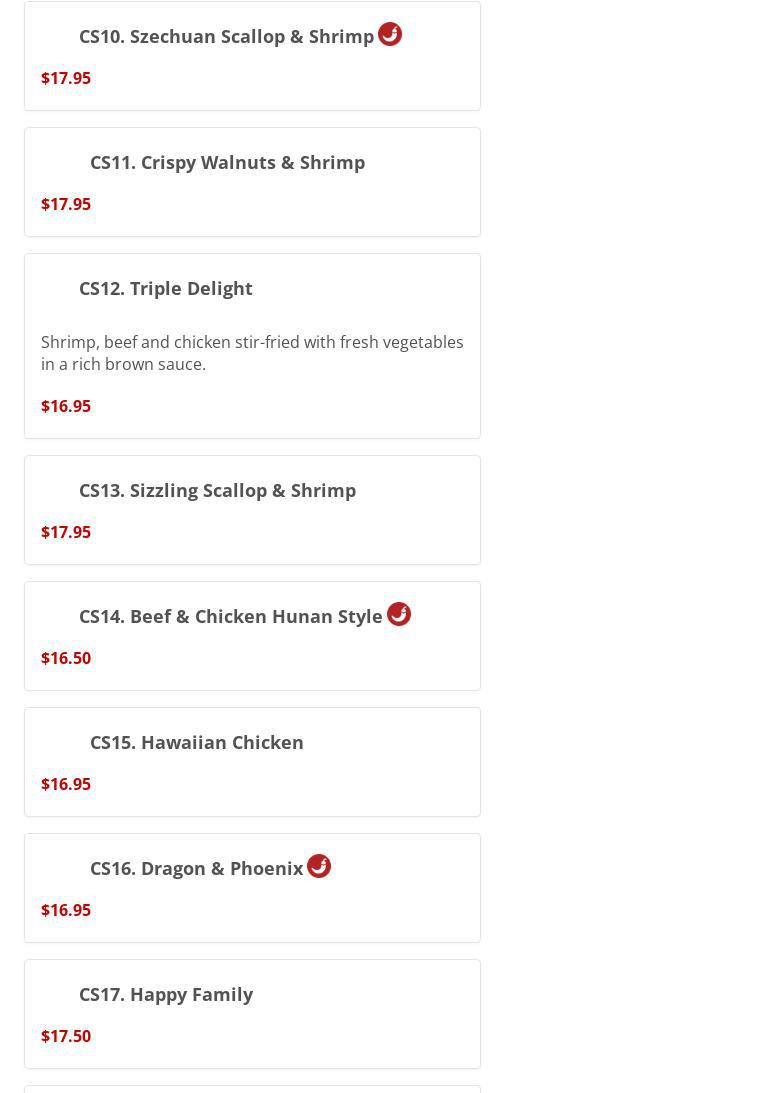770x1093 pixels.
Task: Choose CS17. Happy Family dish
Action: (166, 995)
